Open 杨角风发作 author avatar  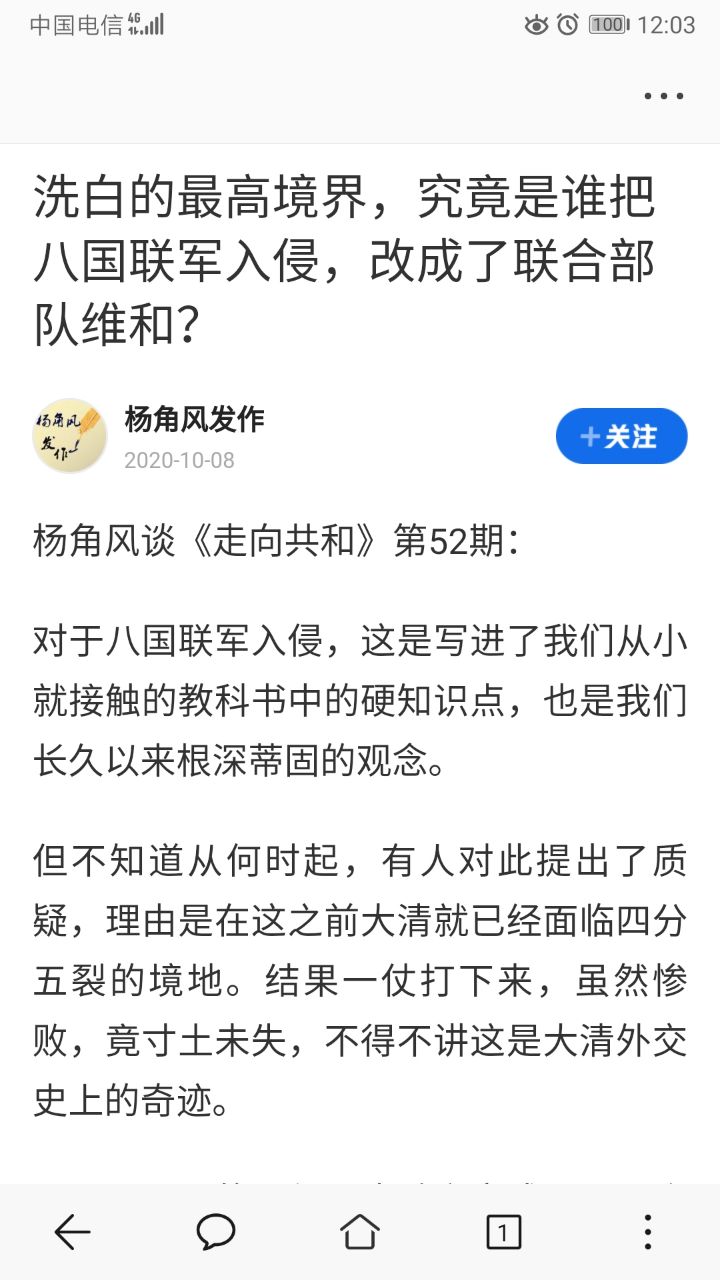coord(69,435)
